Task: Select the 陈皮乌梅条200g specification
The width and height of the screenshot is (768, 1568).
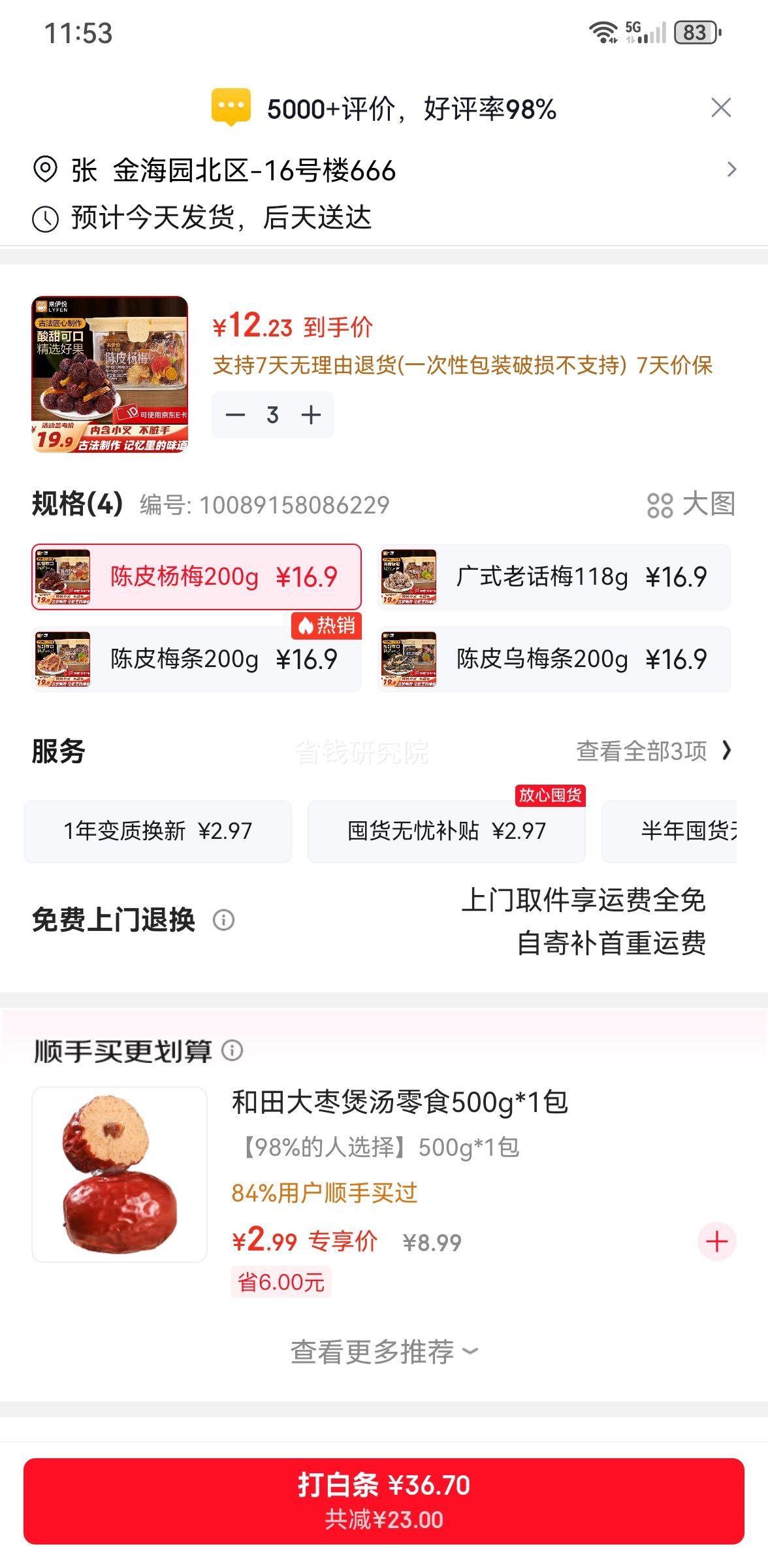Action: 554,659
